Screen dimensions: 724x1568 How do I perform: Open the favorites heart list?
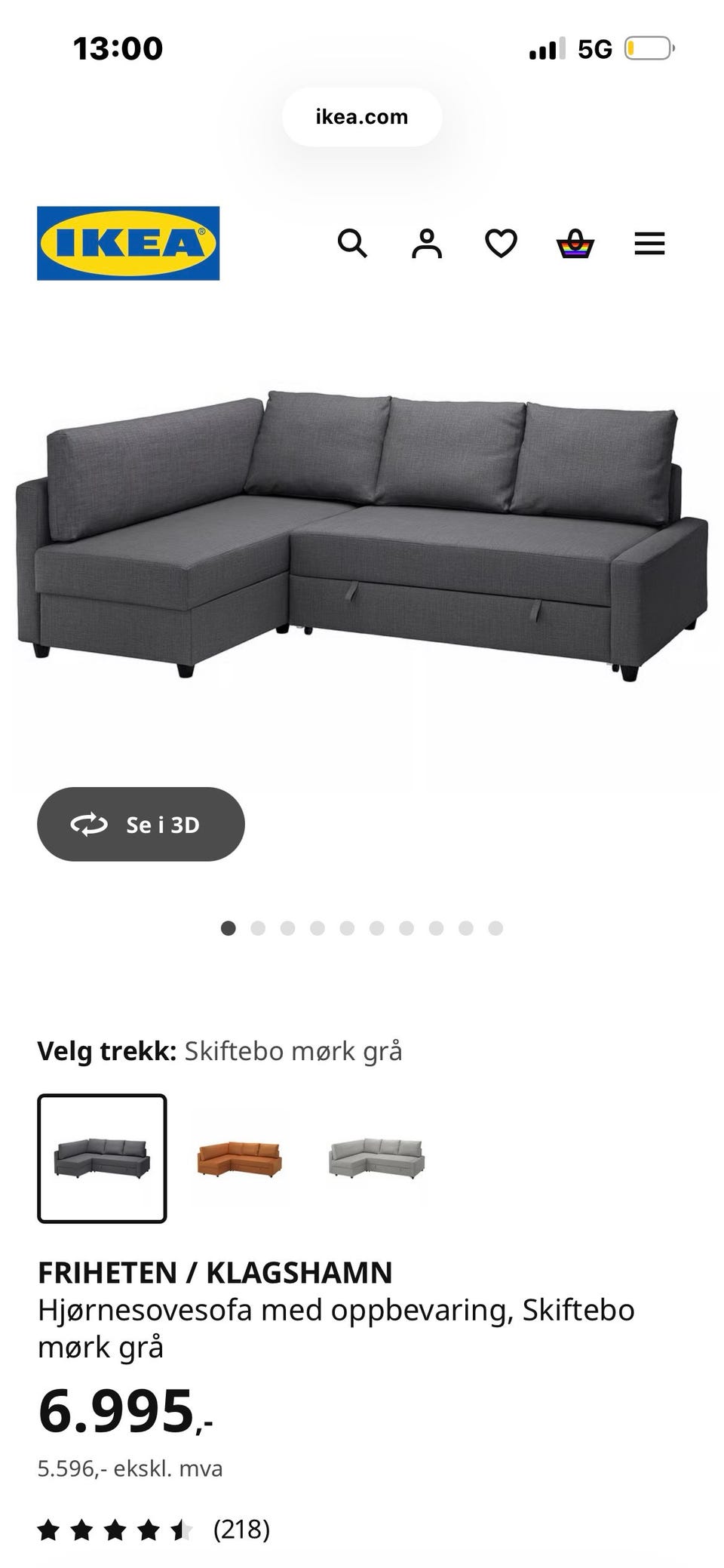coord(501,244)
